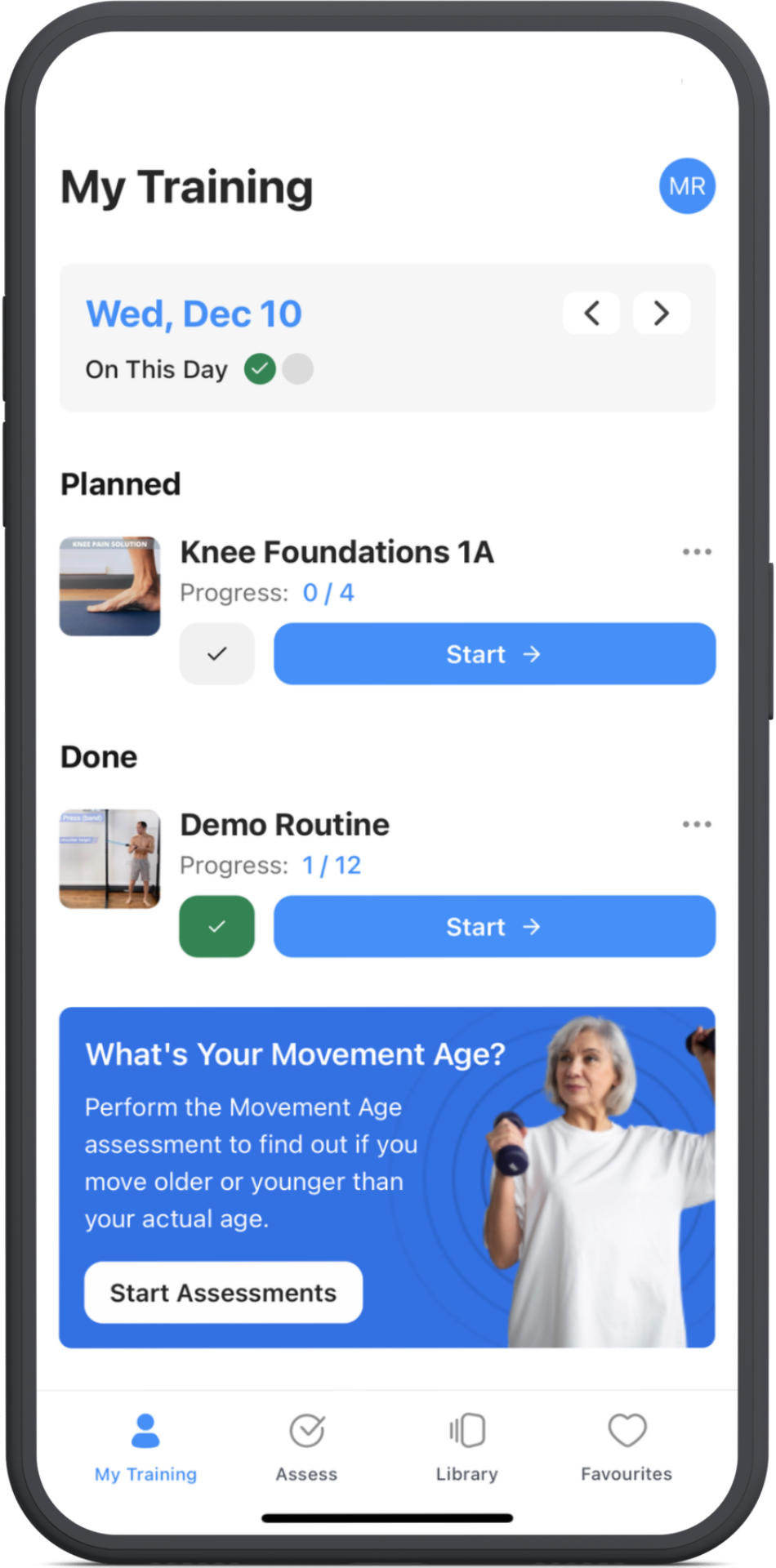Go to the next day
The height and width of the screenshot is (1568, 776).
point(661,314)
